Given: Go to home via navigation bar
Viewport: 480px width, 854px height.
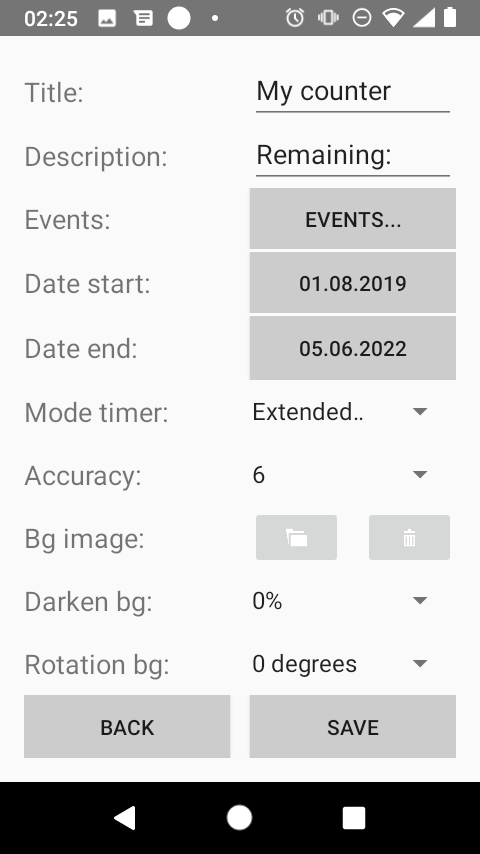Looking at the screenshot, I should coord(240,818).
